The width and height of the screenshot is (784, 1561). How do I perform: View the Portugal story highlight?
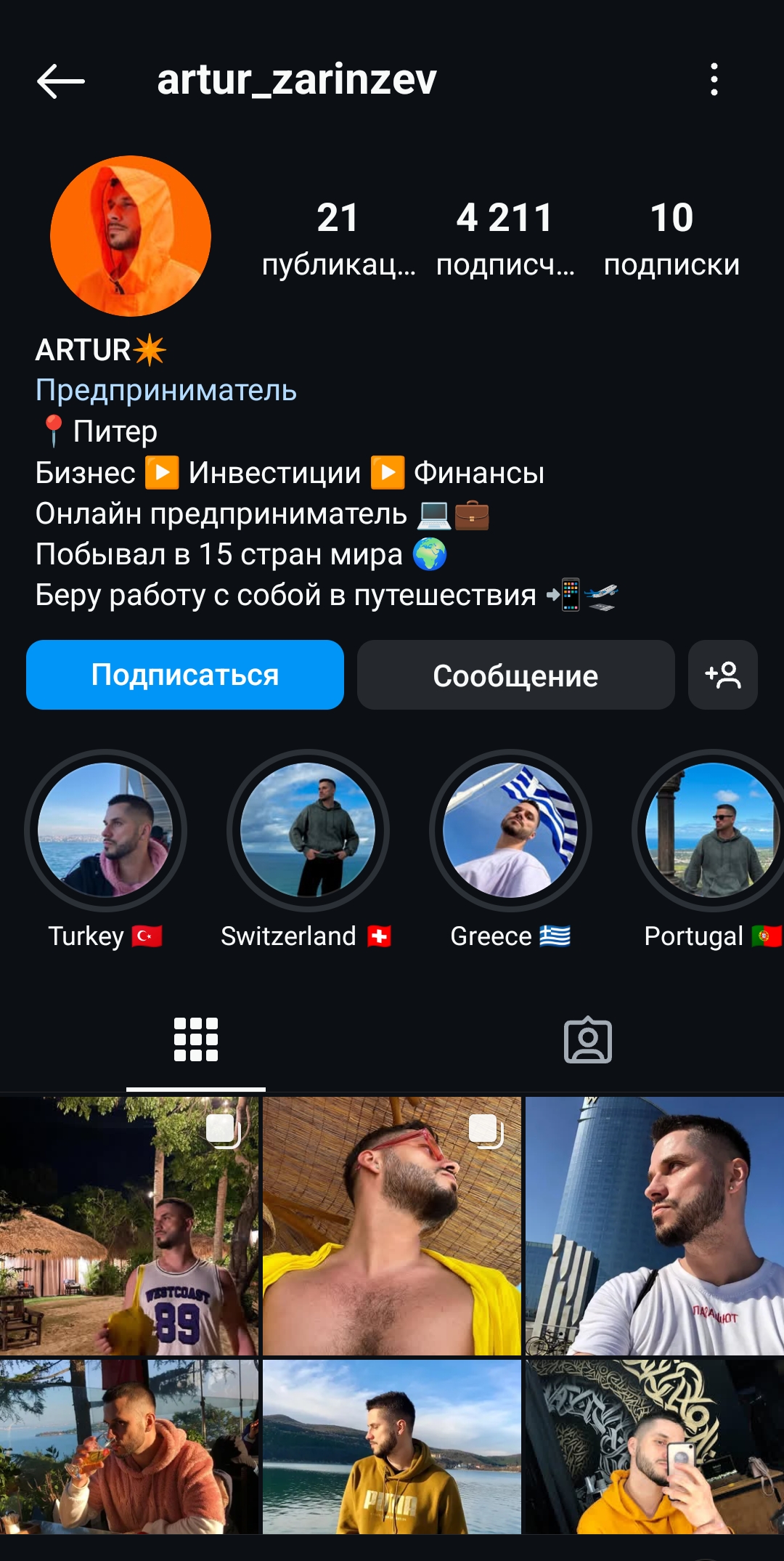(711, 830)
